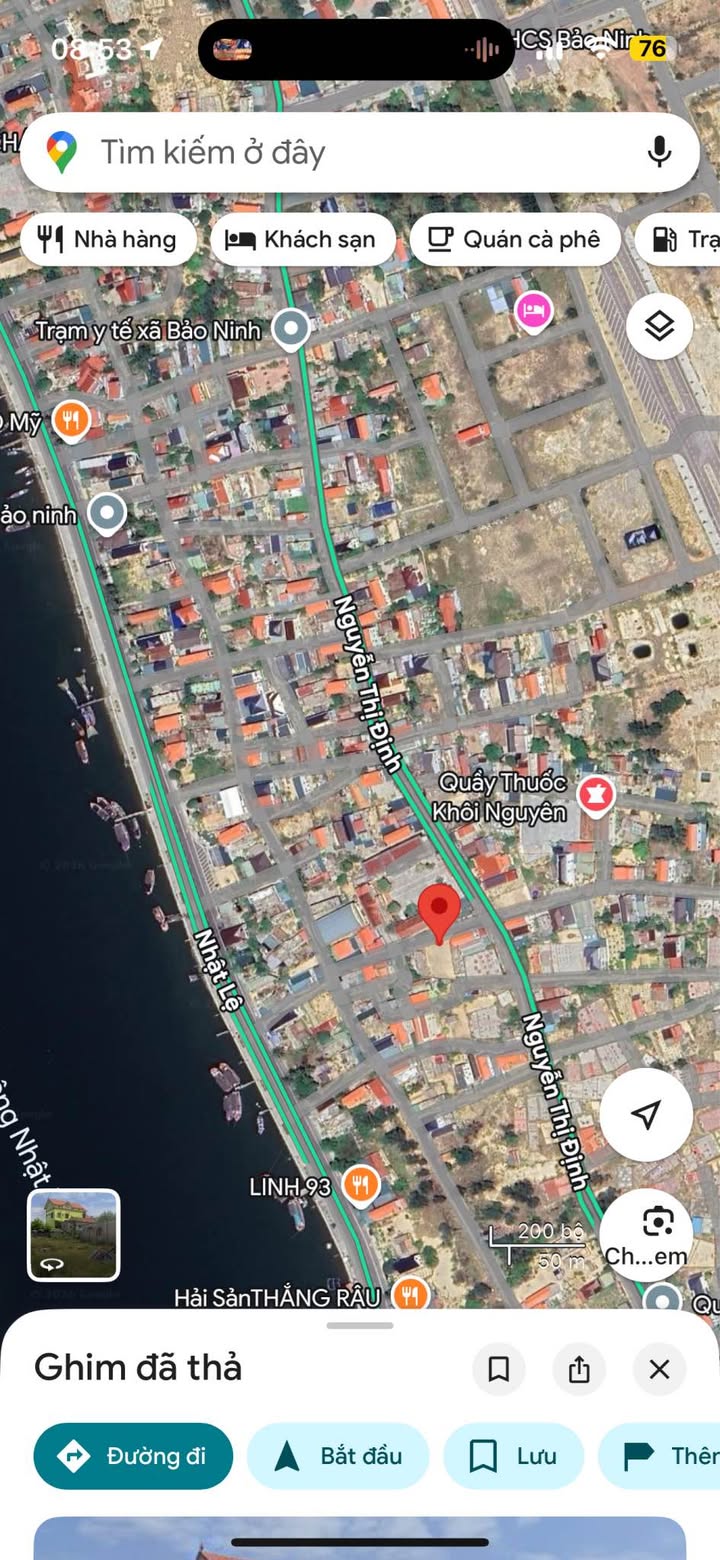Tap the Lưu button
Screen dimensions: 720x1560
pos(514,1456)
